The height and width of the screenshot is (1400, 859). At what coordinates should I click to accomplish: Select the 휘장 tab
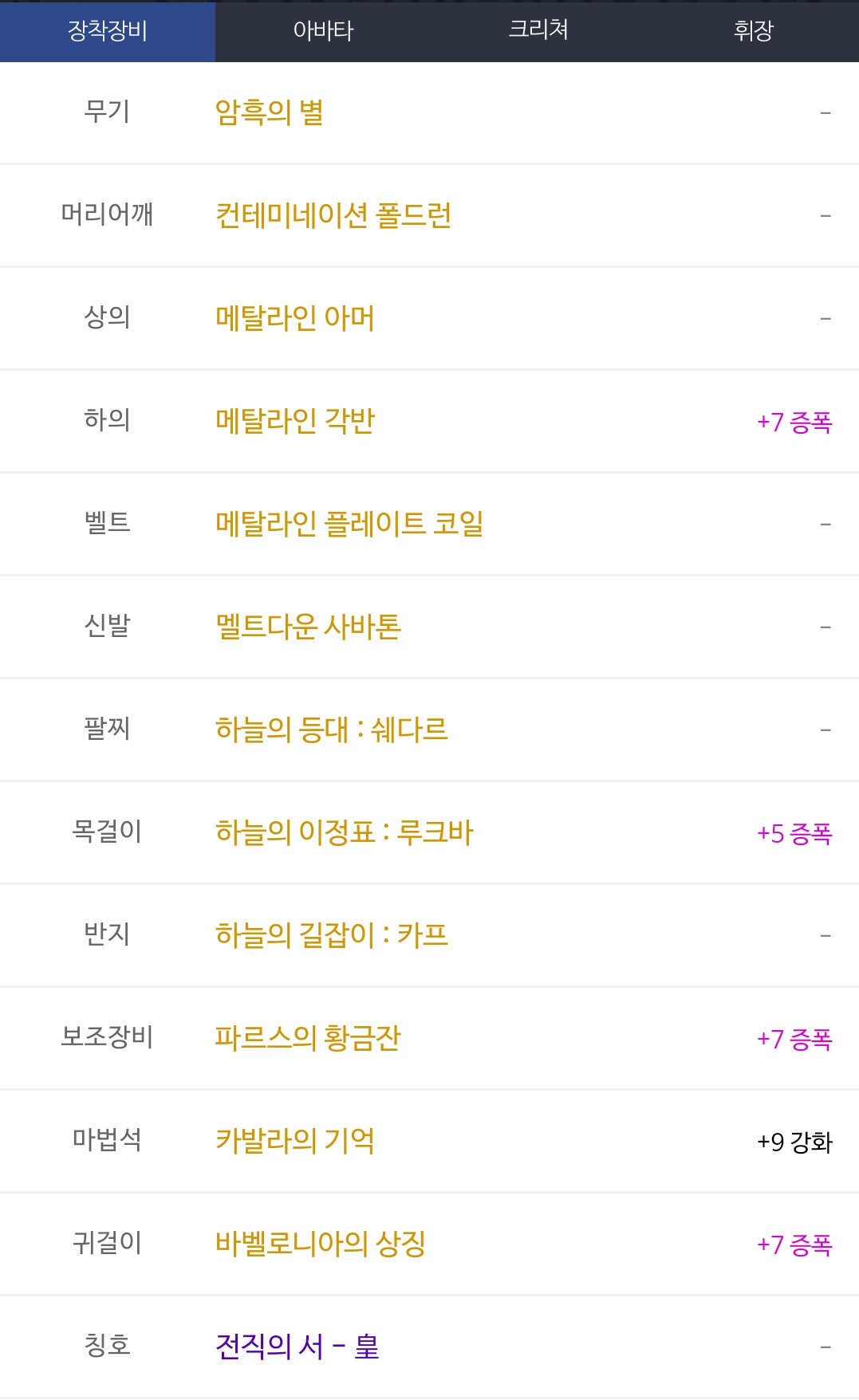(x=753, y=31)
